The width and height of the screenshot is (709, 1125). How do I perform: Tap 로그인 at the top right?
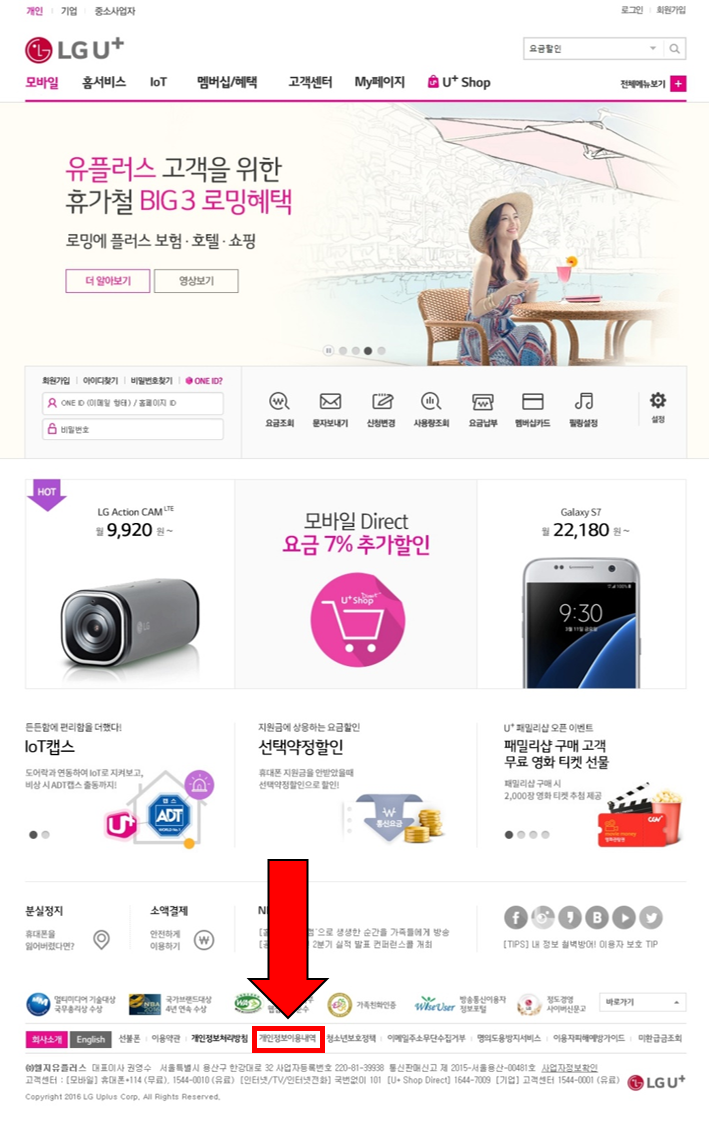632,10
